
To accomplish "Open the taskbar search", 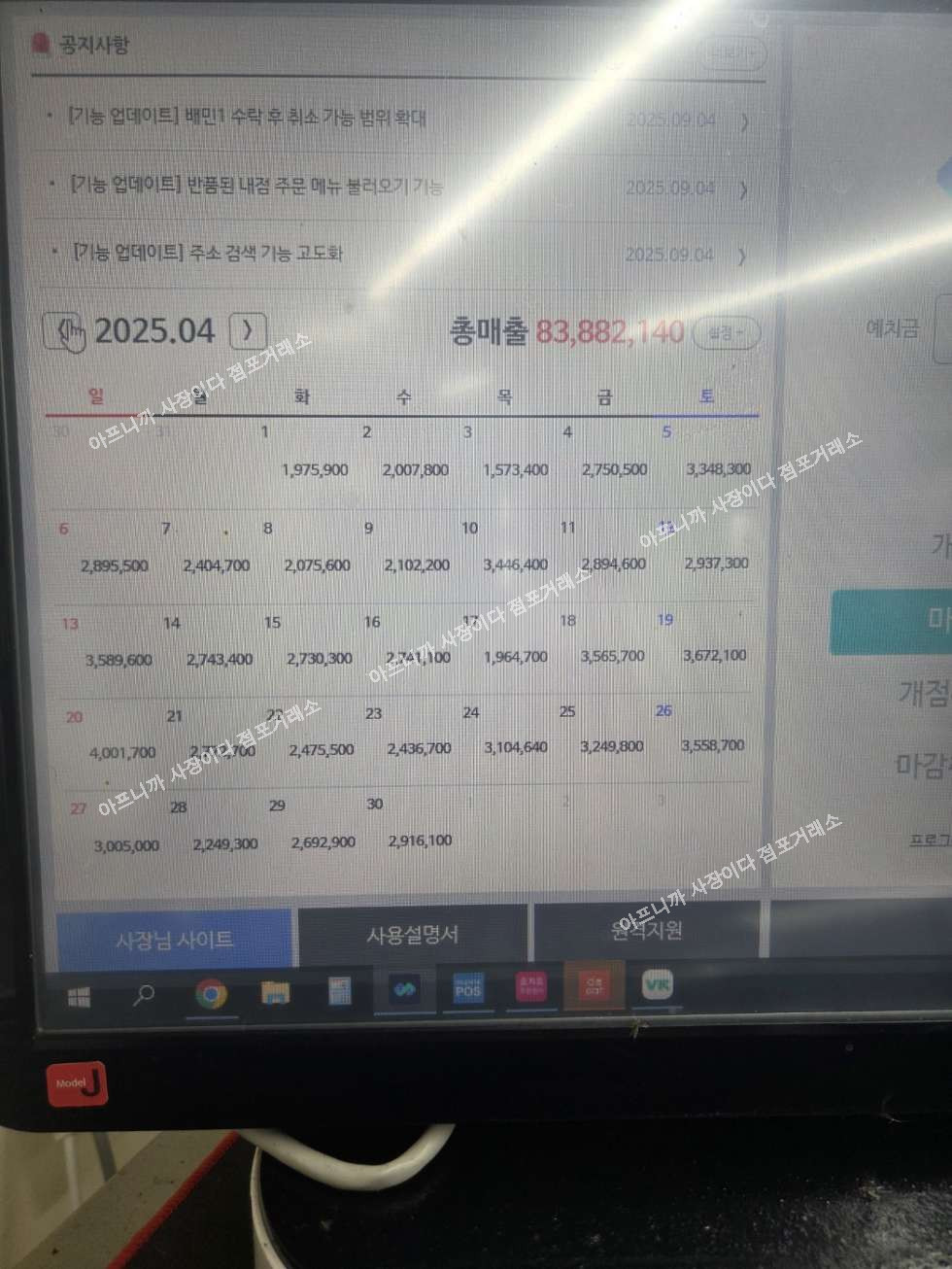I will (144, 995).
